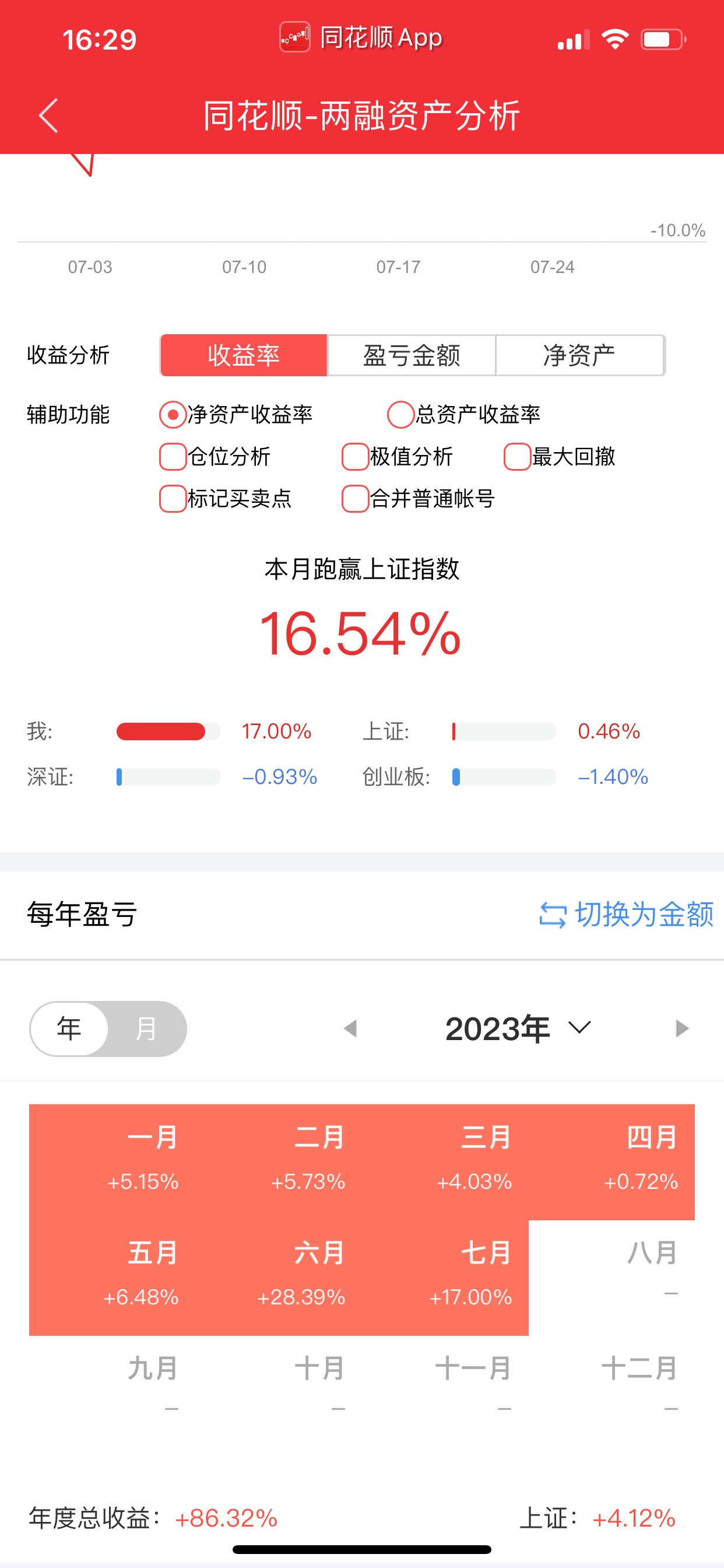The width and height of the screenshot is (724, 1568).
Task: Check the 极值分析 option
Action: pos(356,457)
